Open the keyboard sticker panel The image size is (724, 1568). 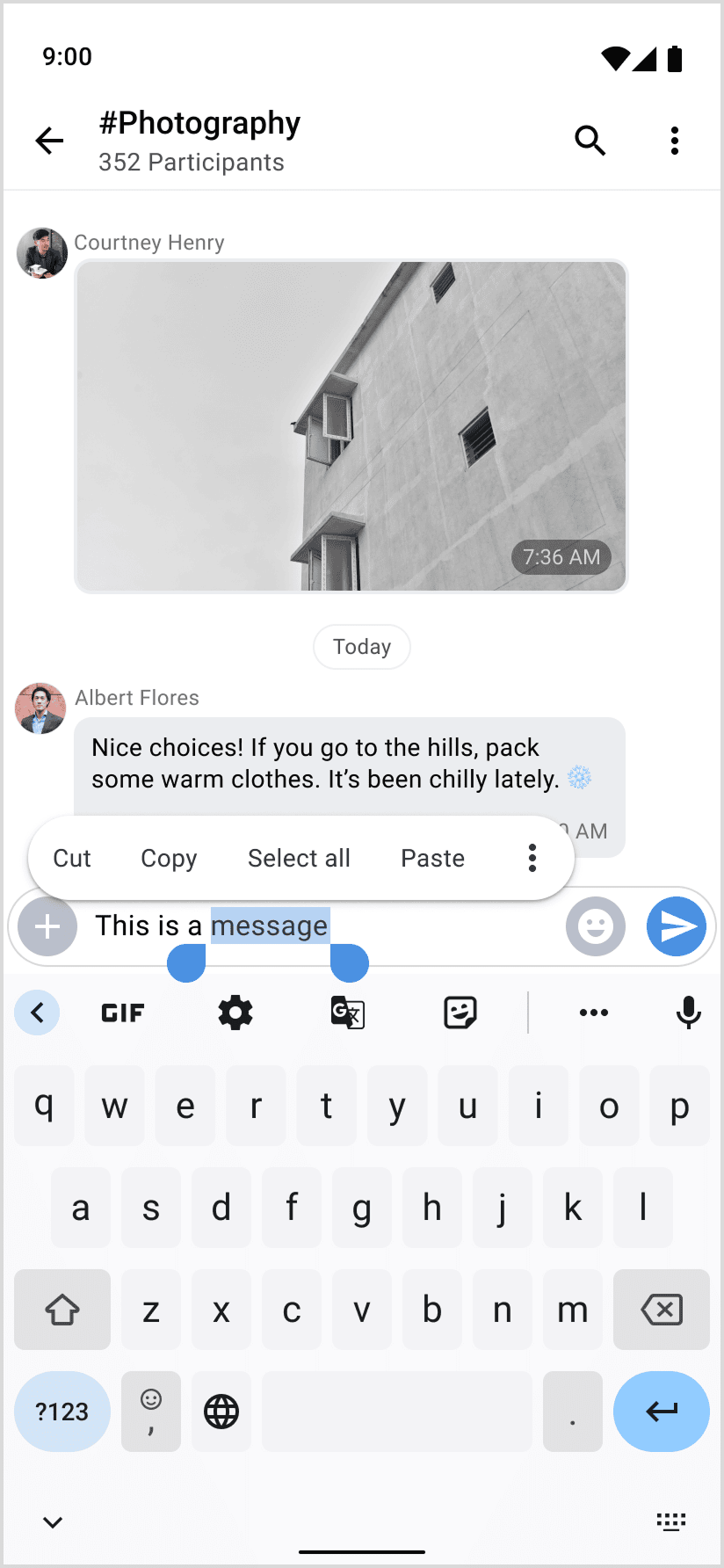pyautogui.click(x=460, y=1013)
